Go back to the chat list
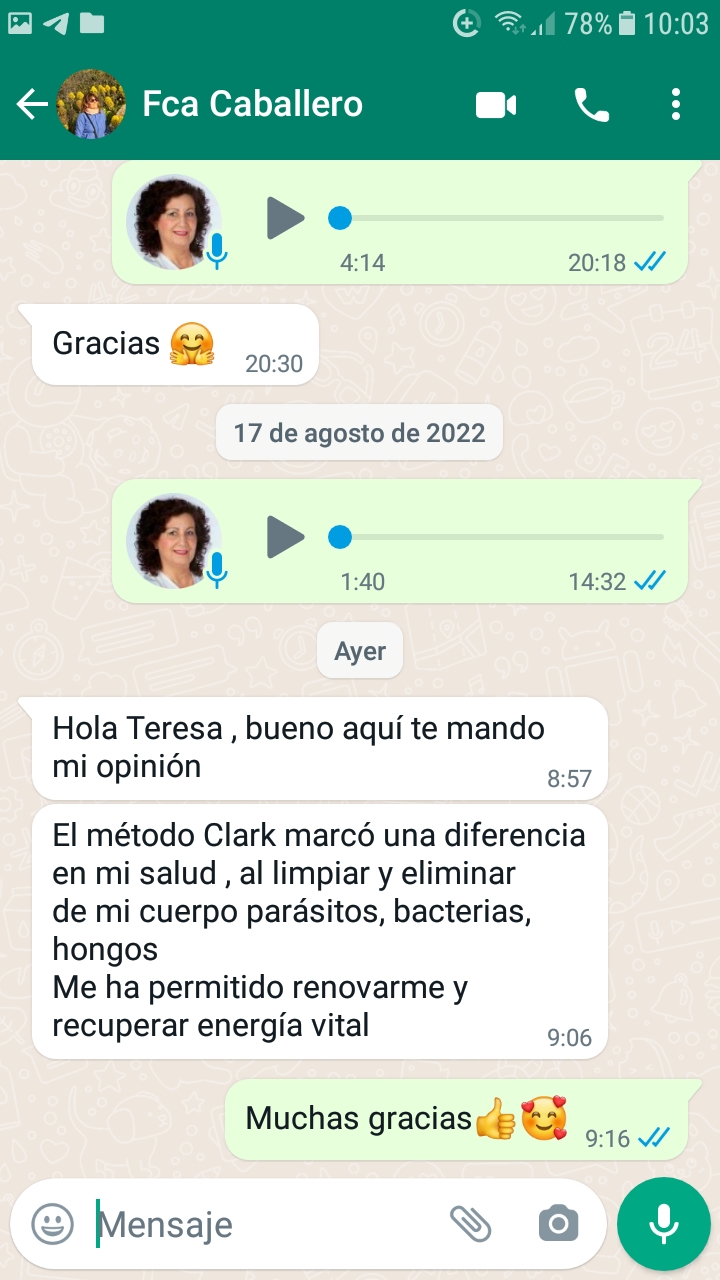 [x=32, y=104]
